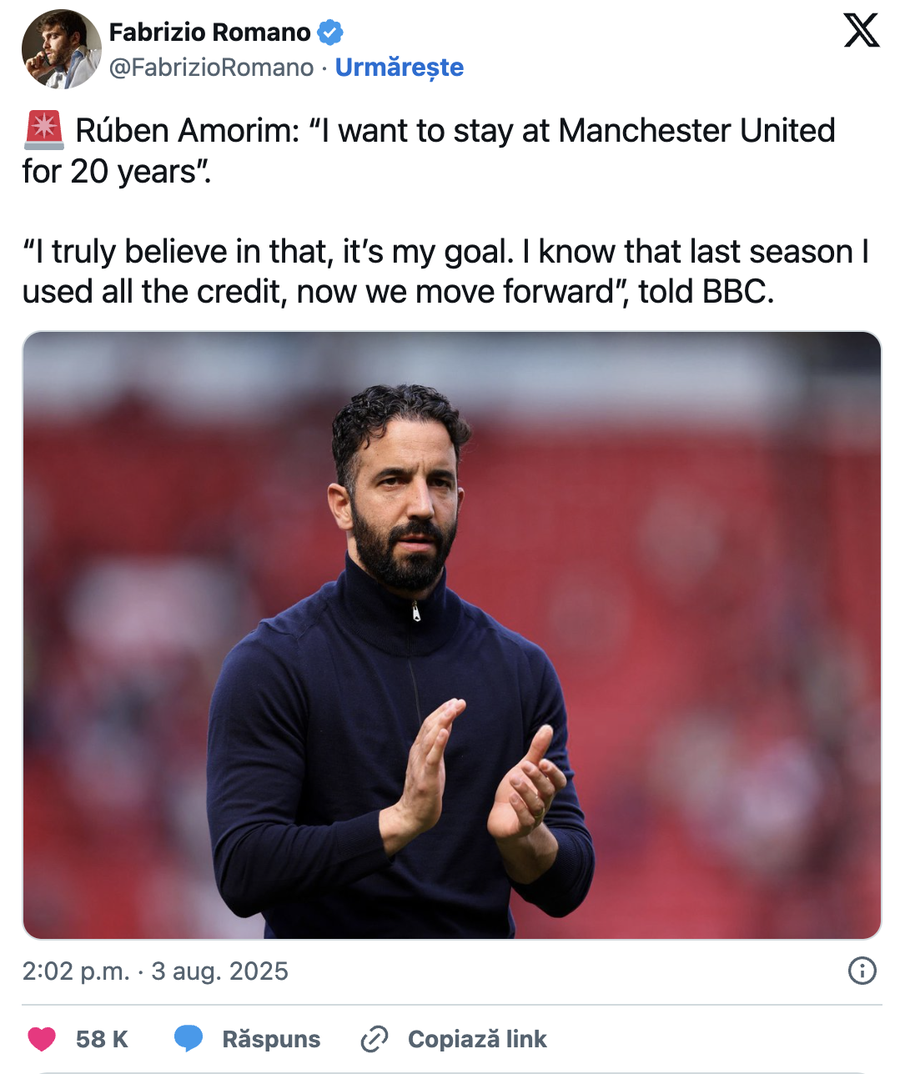Like the tweet with the heart
Viewport: 900px width, 1074px height.
tap(42, 1039)
